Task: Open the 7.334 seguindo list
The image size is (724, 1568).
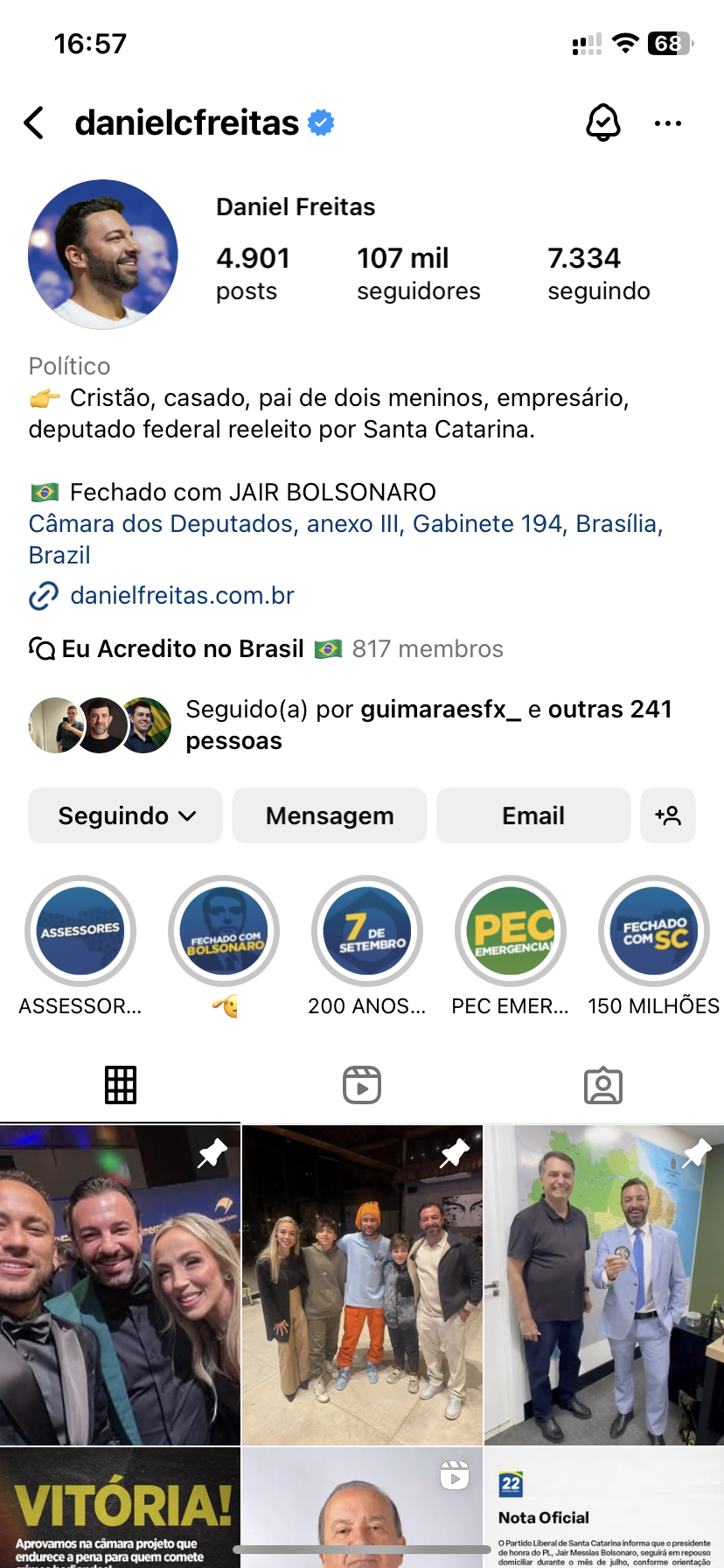Action: [x=598, y=273]
